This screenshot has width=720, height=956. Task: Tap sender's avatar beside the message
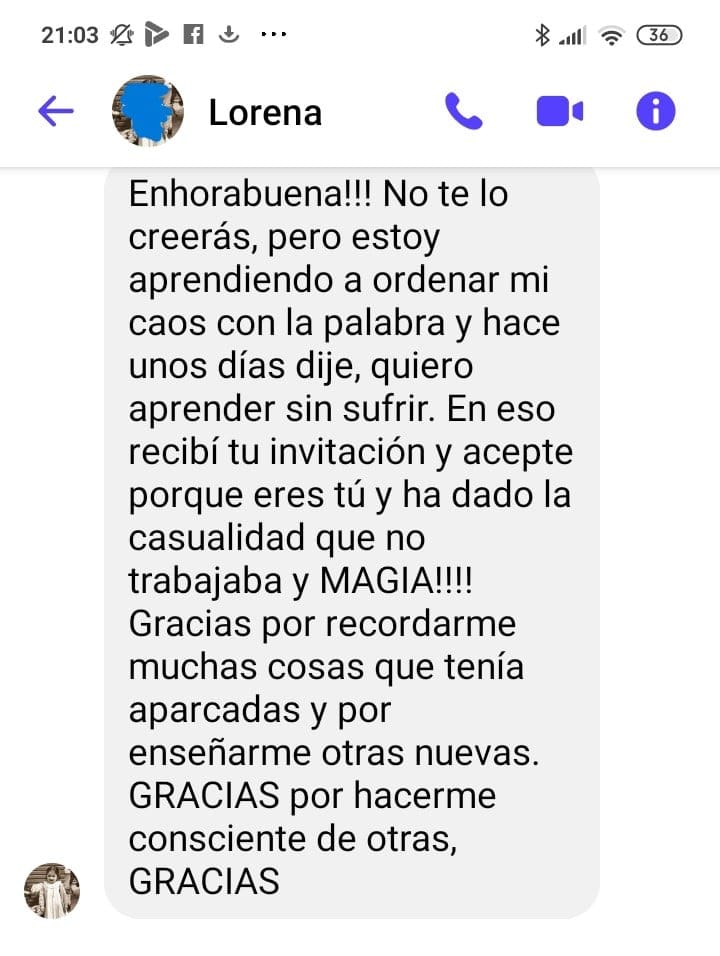(x=52, y=890)
